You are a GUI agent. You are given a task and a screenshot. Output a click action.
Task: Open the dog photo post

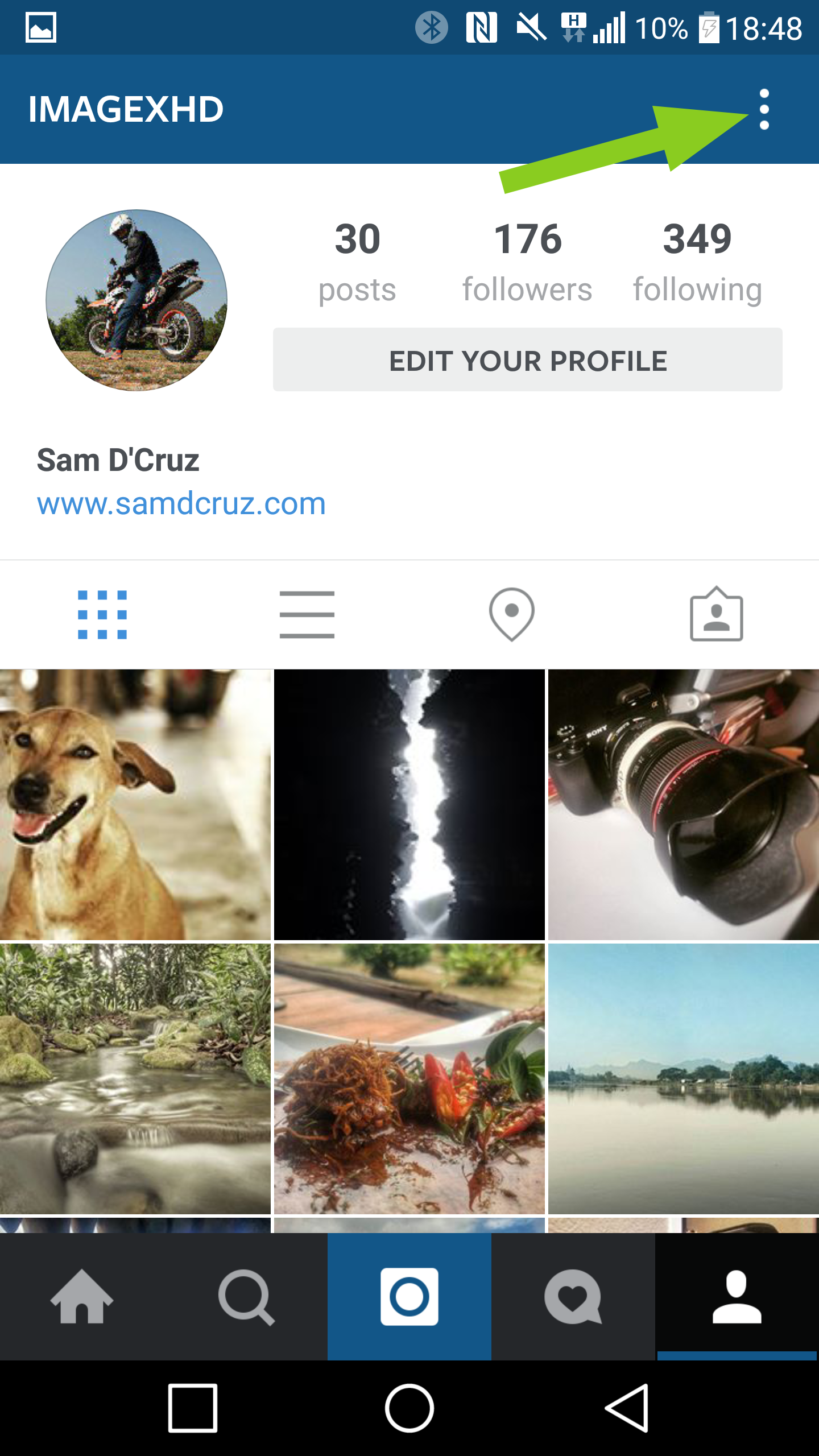pyautogui.click(x=135, y=804)
